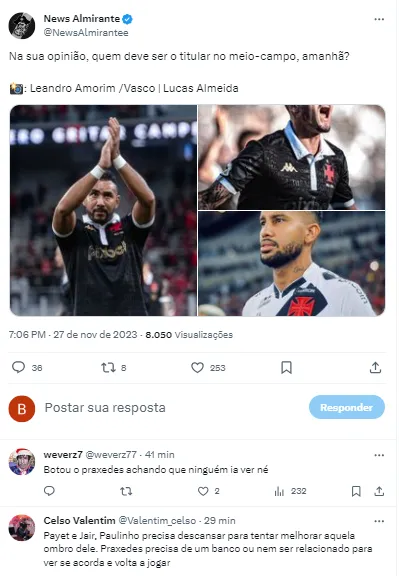Share the News Almirante post
The height and width of the screenshot is (576, 399).
click(375, 367)
